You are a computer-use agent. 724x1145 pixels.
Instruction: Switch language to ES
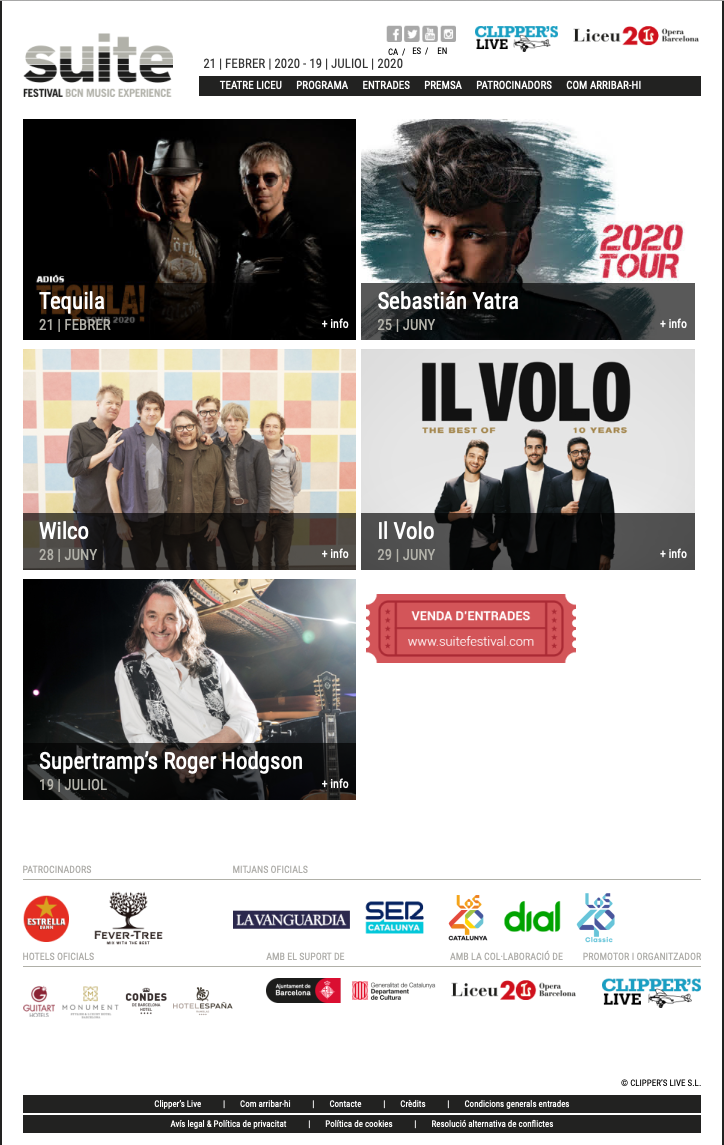417,51
